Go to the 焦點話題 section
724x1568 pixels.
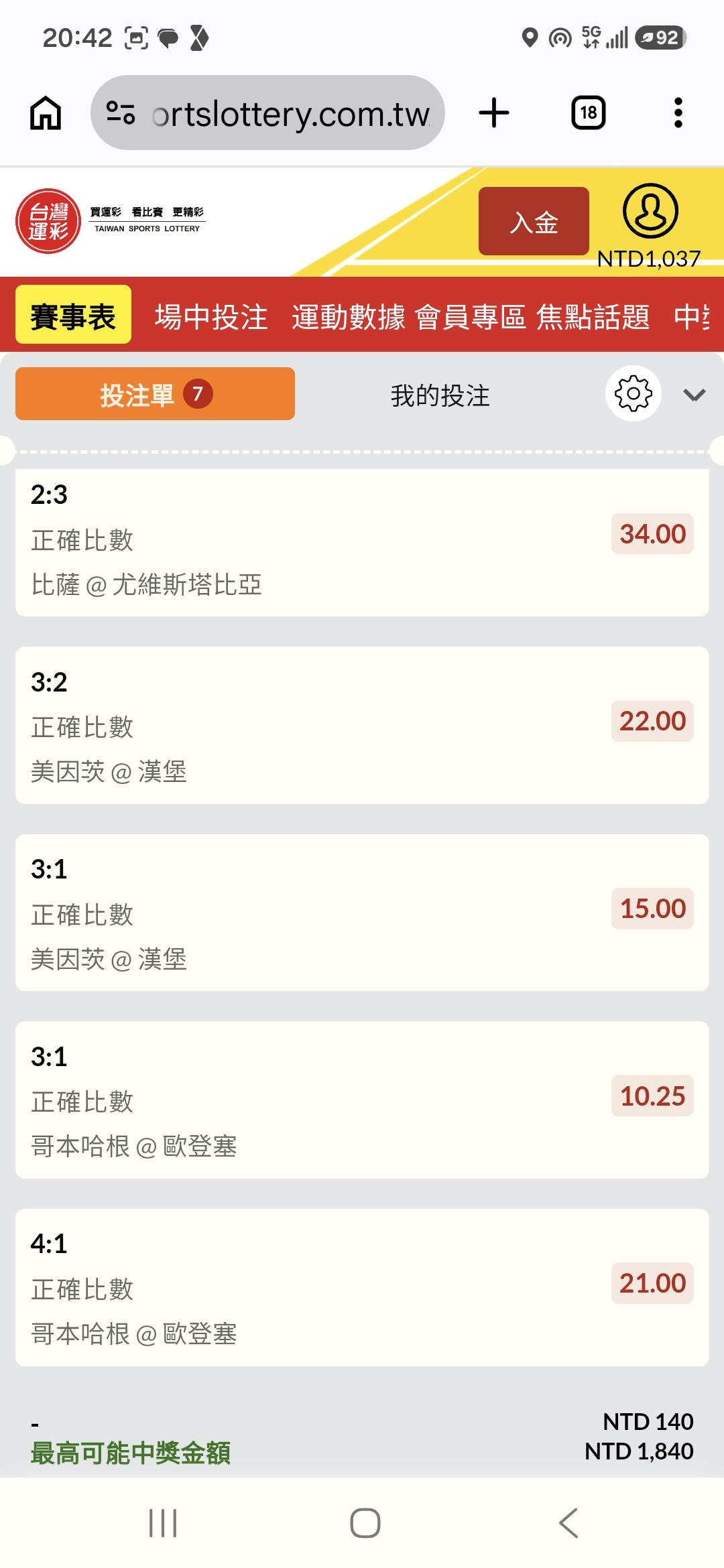[593, 316]
